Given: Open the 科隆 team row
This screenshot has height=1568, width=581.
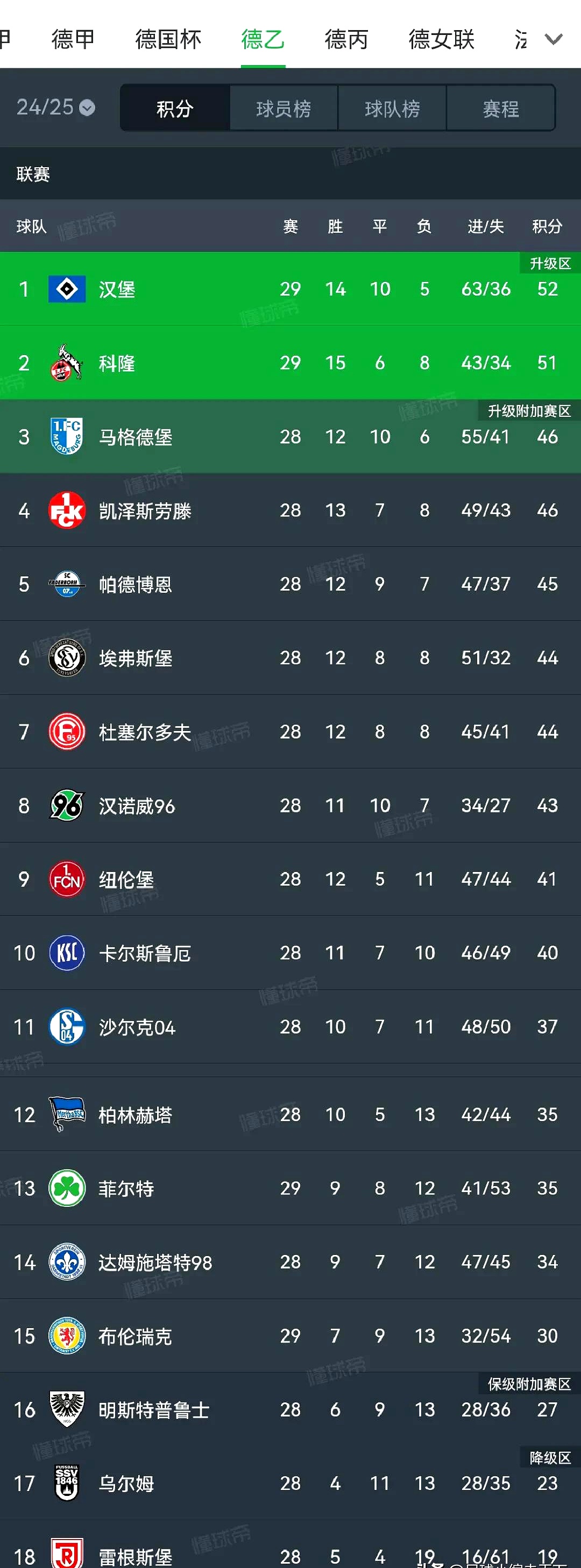Looking at the screenshot, I should [117, 364].
